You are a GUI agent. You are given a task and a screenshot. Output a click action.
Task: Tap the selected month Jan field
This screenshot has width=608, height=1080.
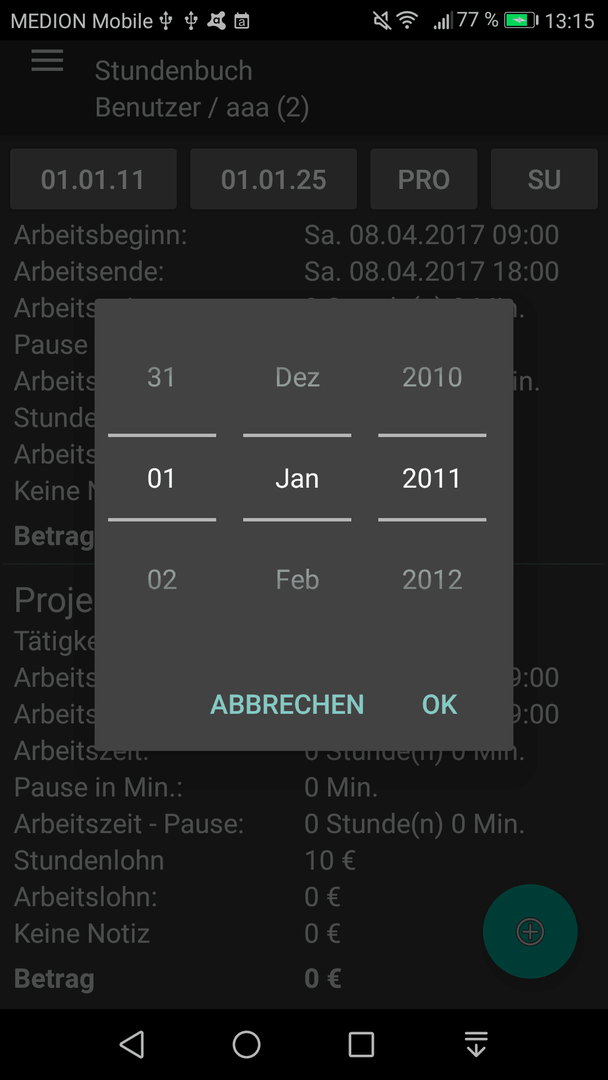click(x=297, y=478)
